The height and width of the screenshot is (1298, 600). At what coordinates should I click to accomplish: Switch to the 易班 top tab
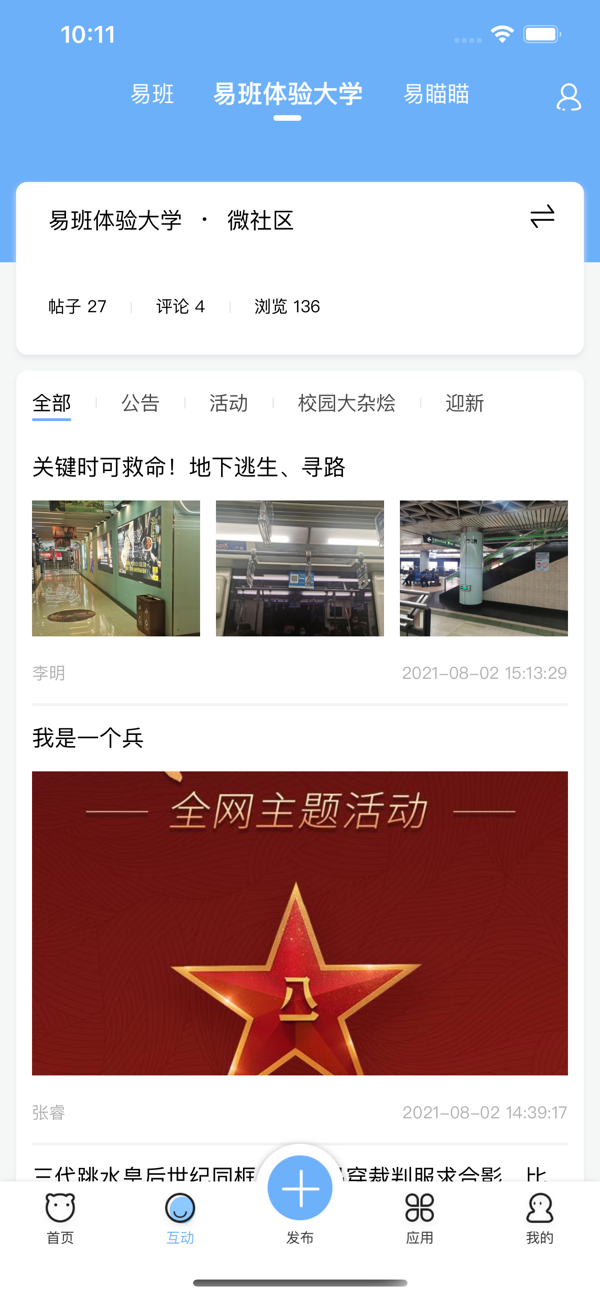click(x=152, y=95)
